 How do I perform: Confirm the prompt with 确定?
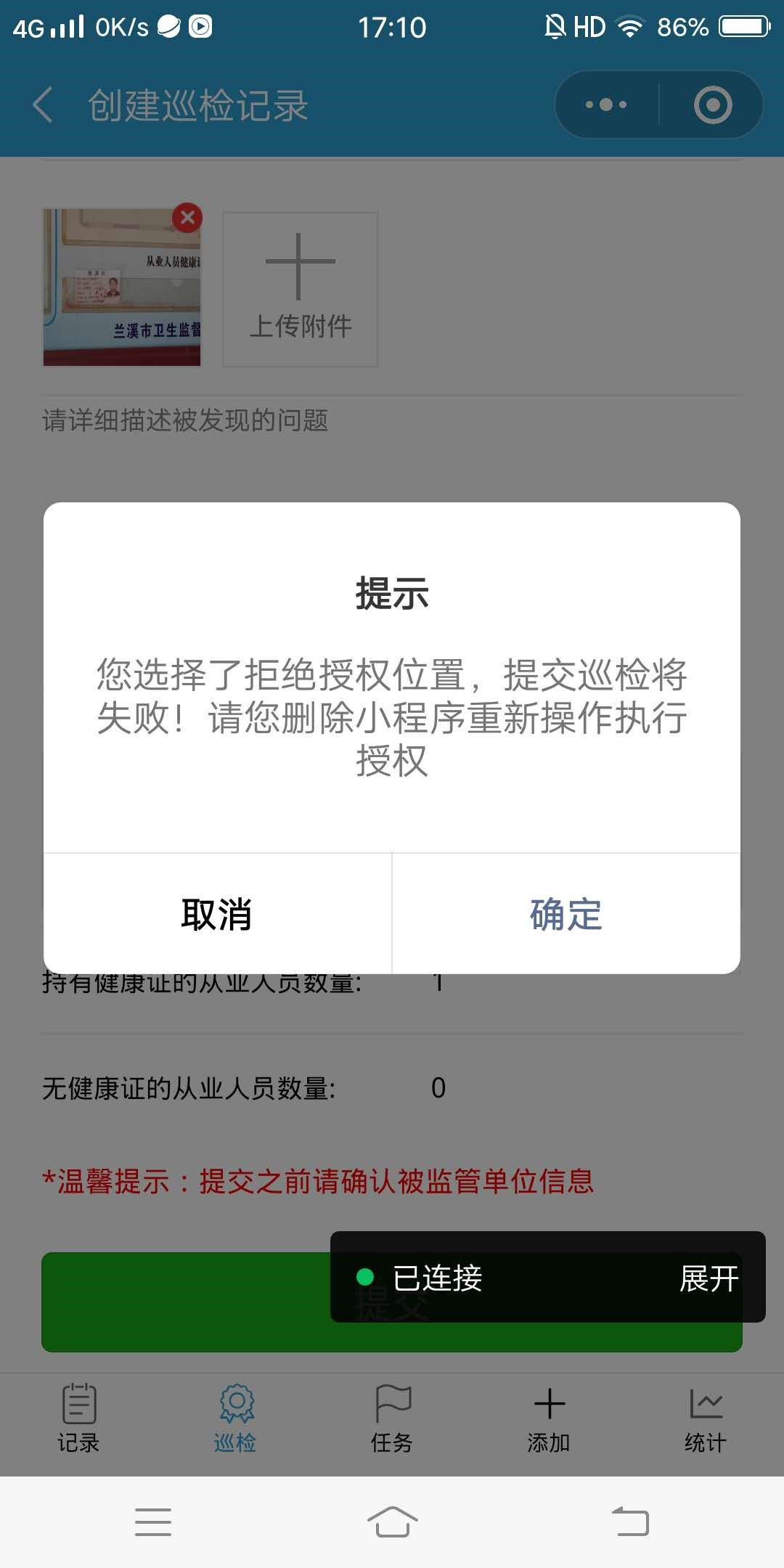(565, 914)
